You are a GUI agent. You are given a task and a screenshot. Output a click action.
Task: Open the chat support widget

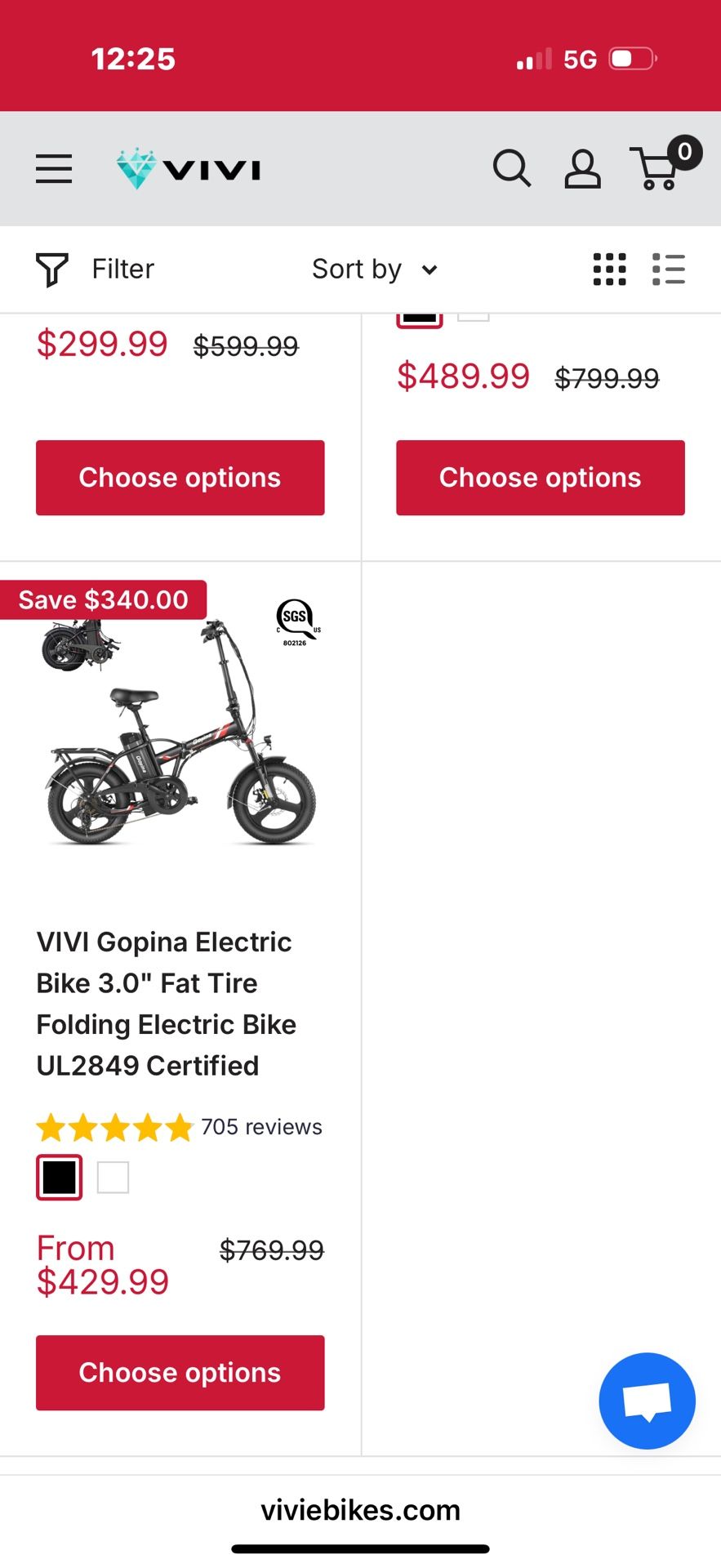(x=646, y=1401)
